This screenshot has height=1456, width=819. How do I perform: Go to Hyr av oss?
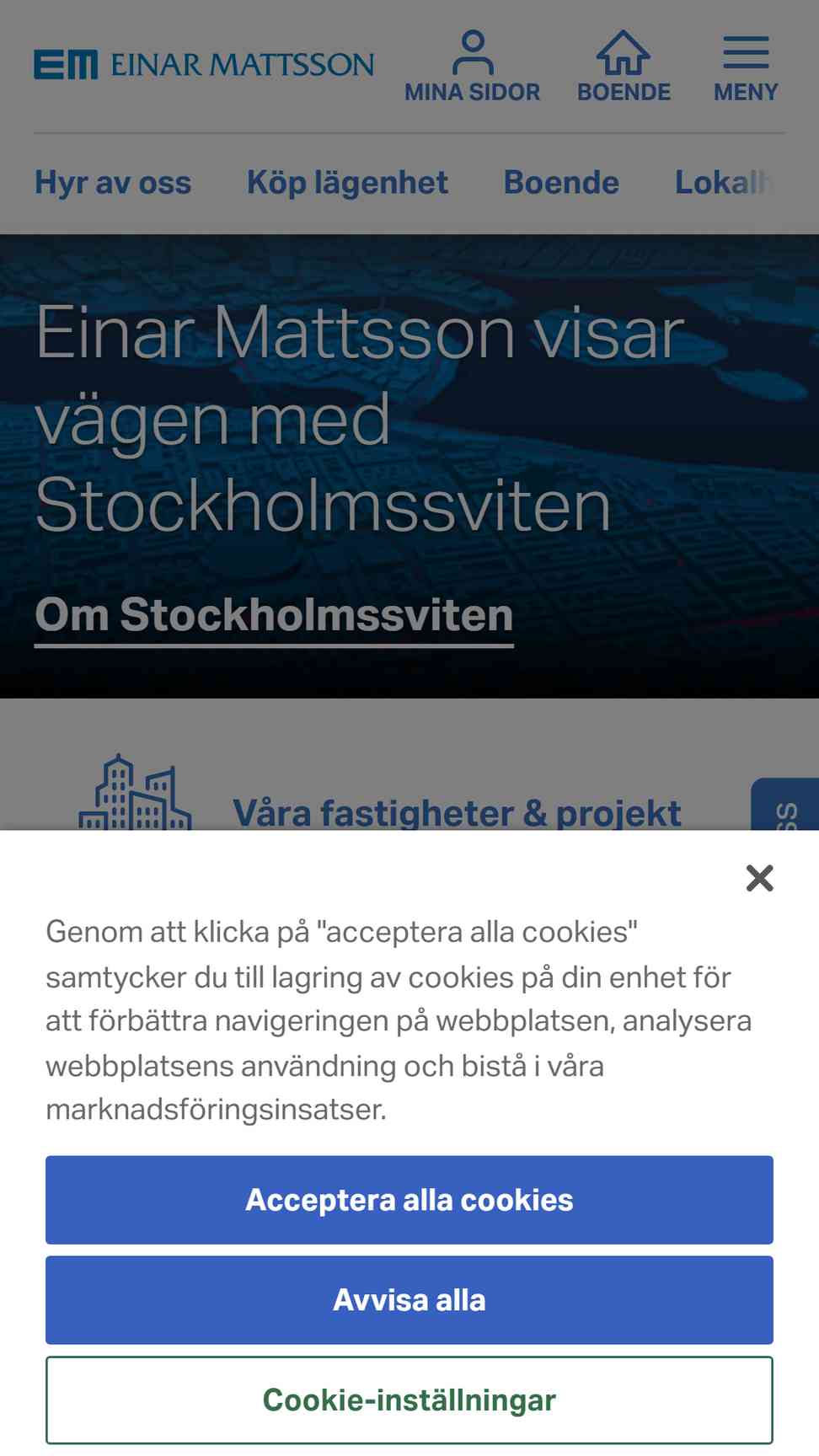coord(113,183)
